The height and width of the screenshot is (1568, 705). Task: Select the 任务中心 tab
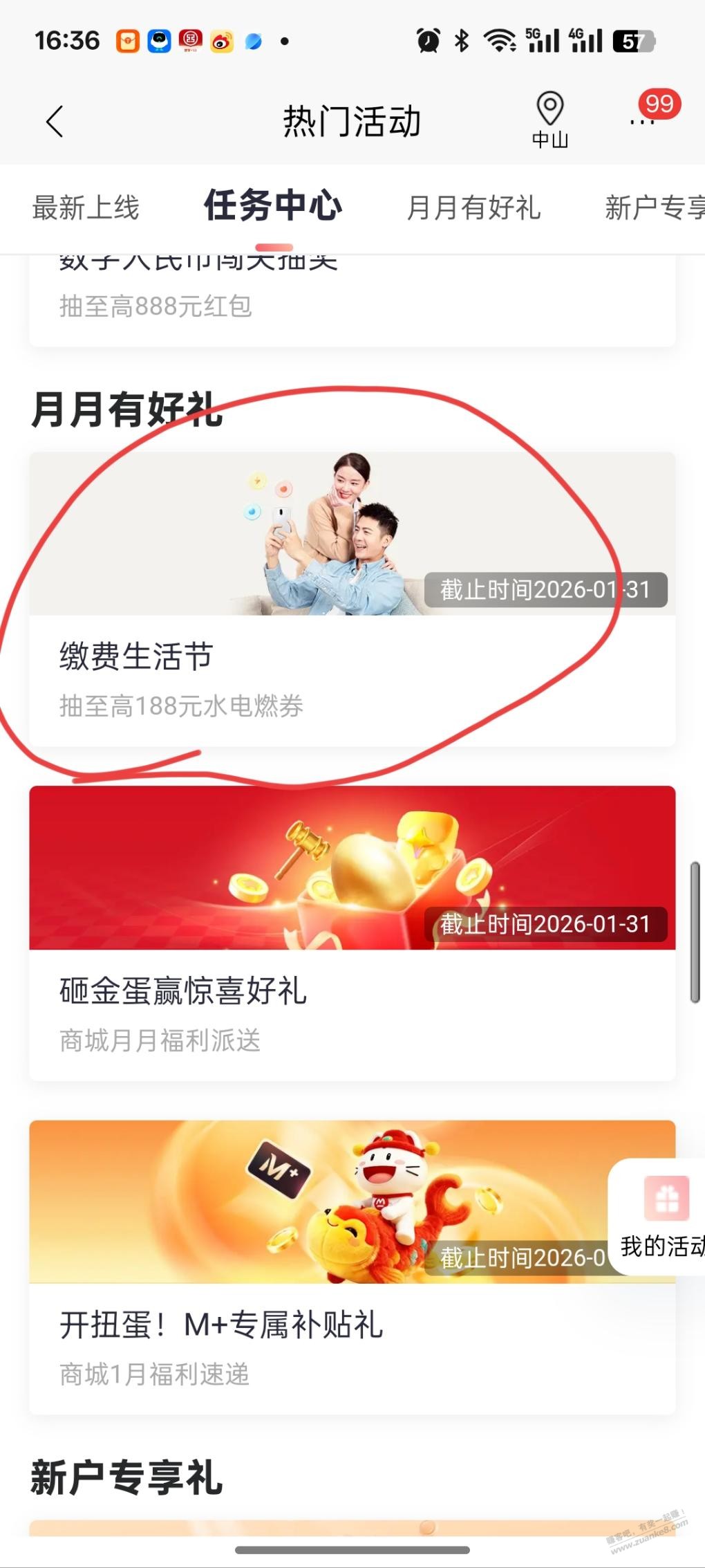(x=273, y=206)
